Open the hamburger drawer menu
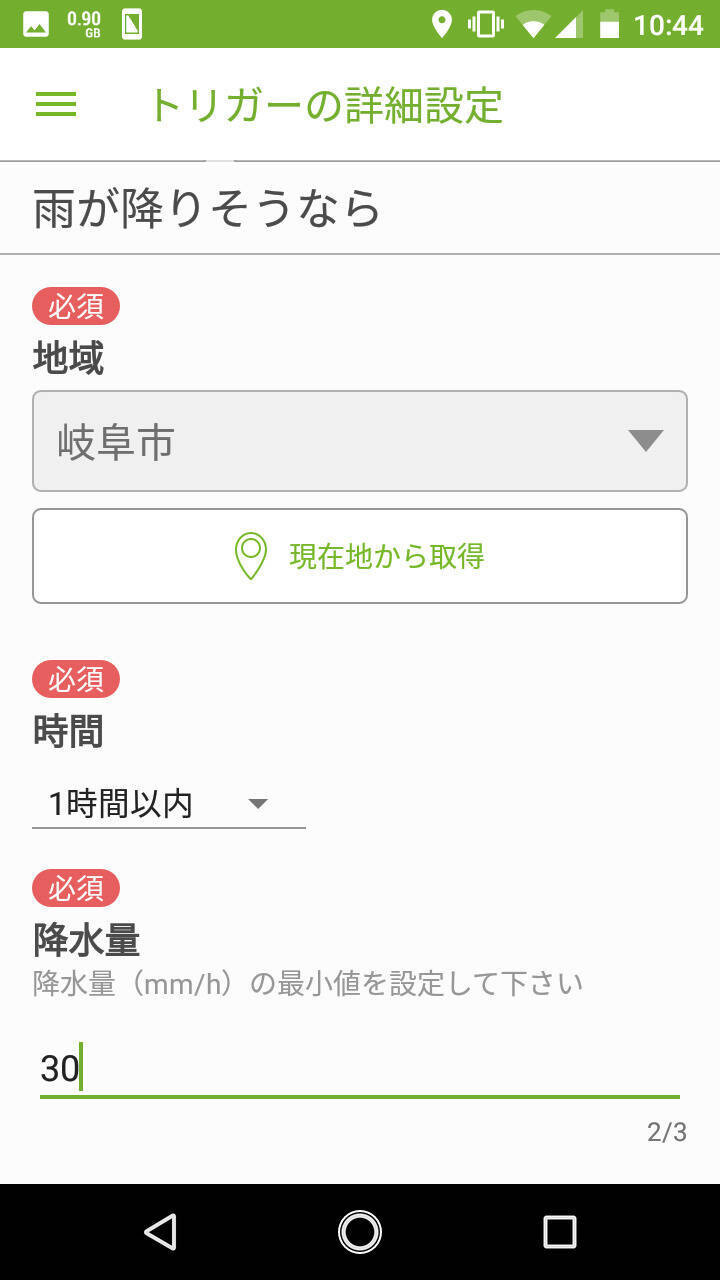Screen dimensions: 720x1280 56,105
